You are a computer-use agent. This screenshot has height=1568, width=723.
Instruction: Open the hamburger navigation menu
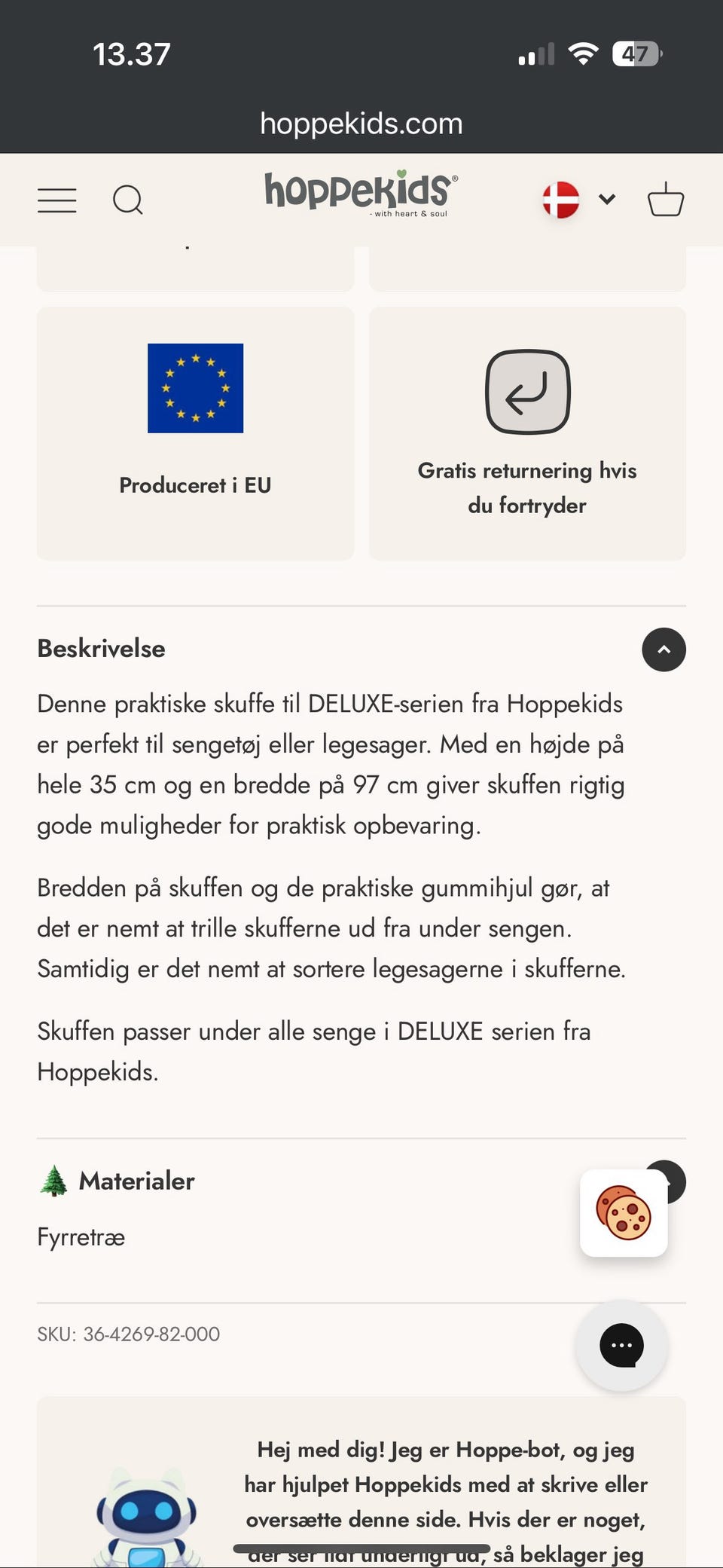click(x=56, y=200)
